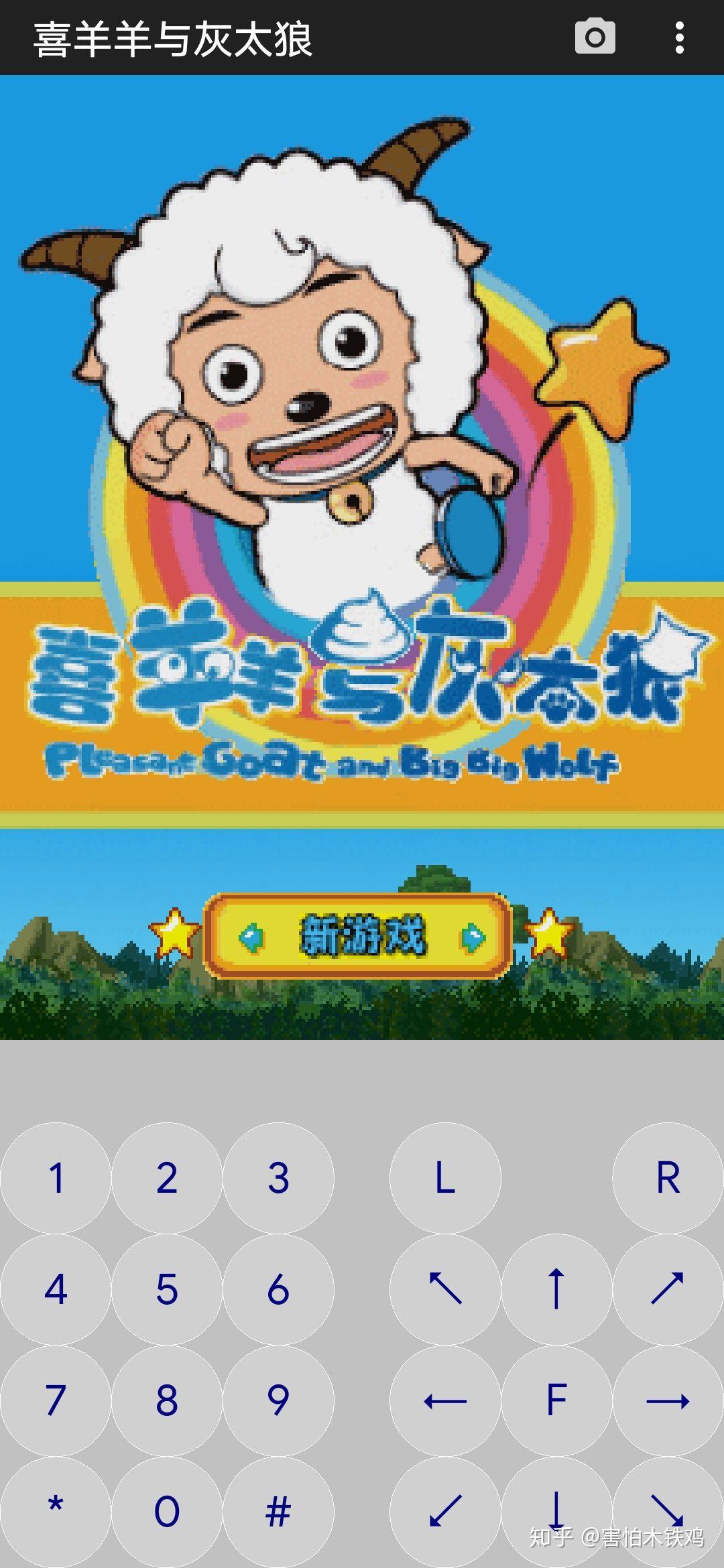Viewport: 724px width, 1568px height.
Task: Tap the up arrow key
Action: pos(556,1289)
